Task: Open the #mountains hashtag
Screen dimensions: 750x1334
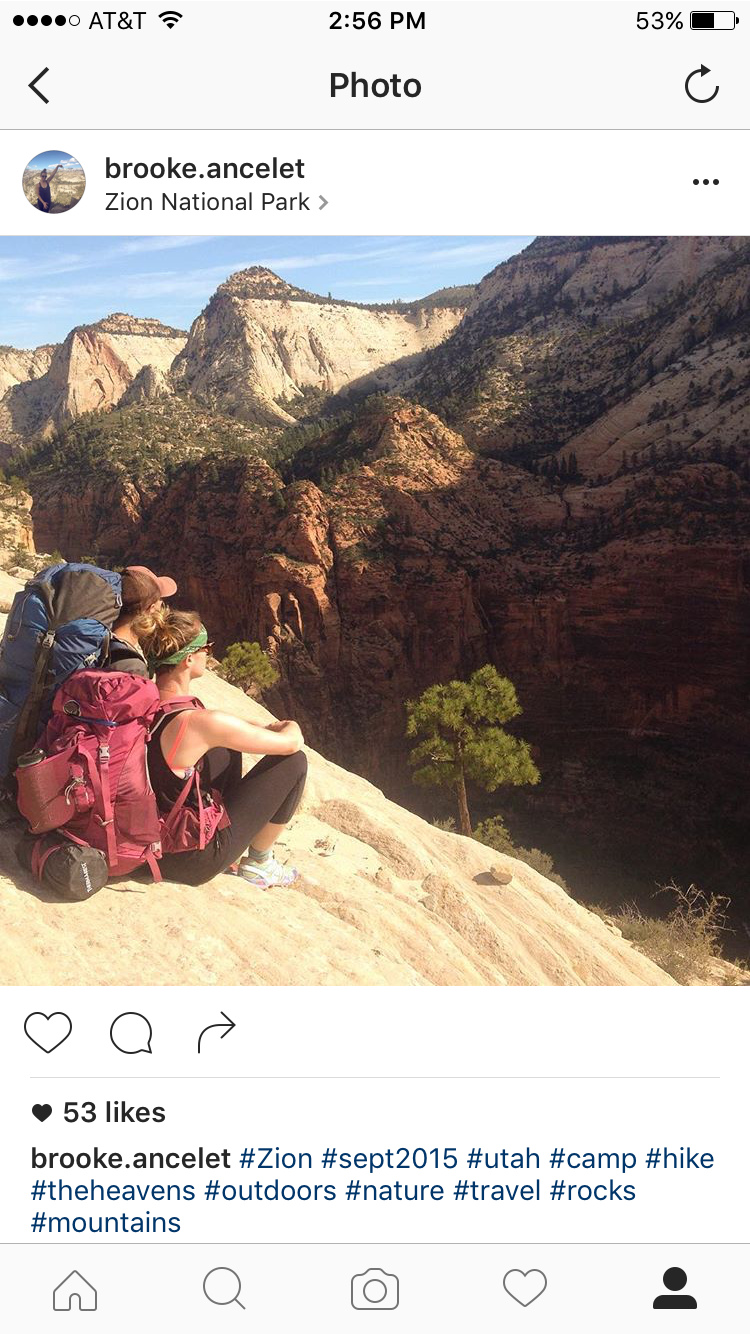Action: [106, 1222]
